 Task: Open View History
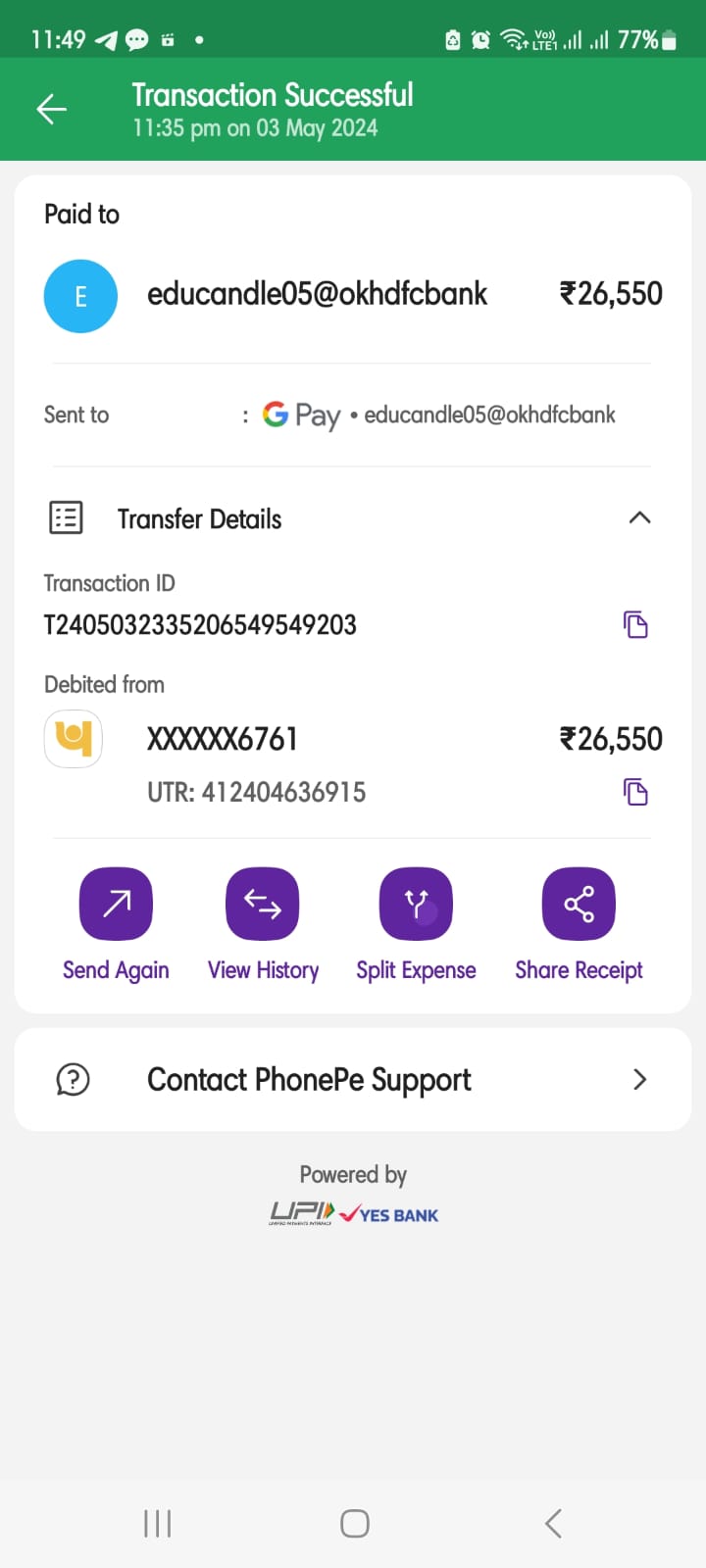coord(263,904)
